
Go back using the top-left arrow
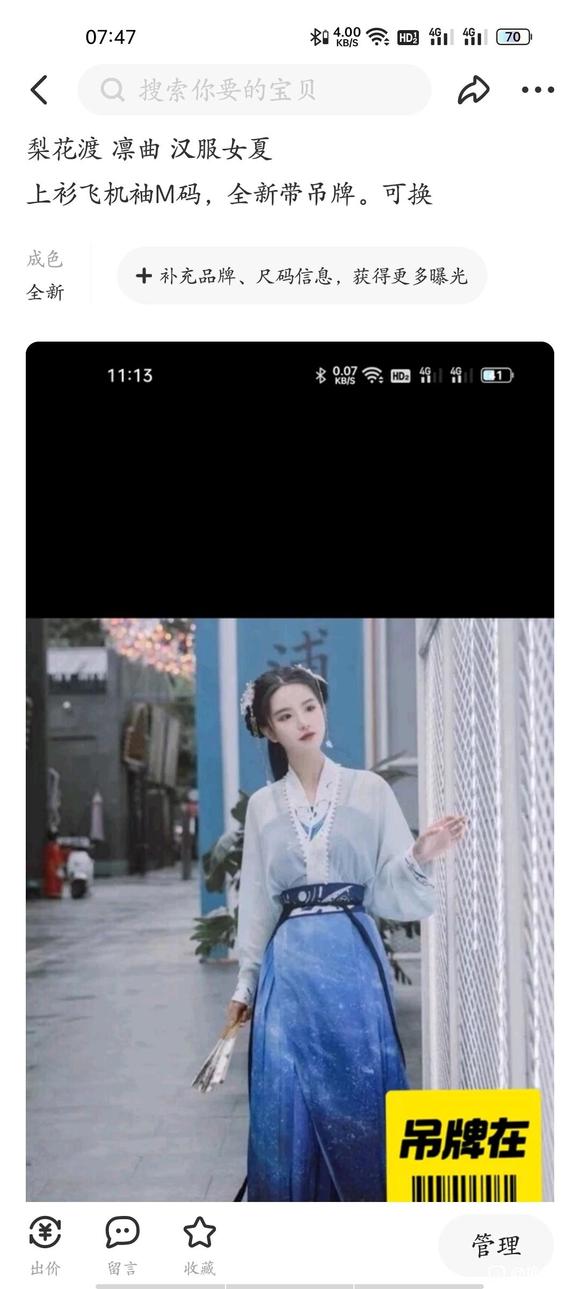(39, 90)
